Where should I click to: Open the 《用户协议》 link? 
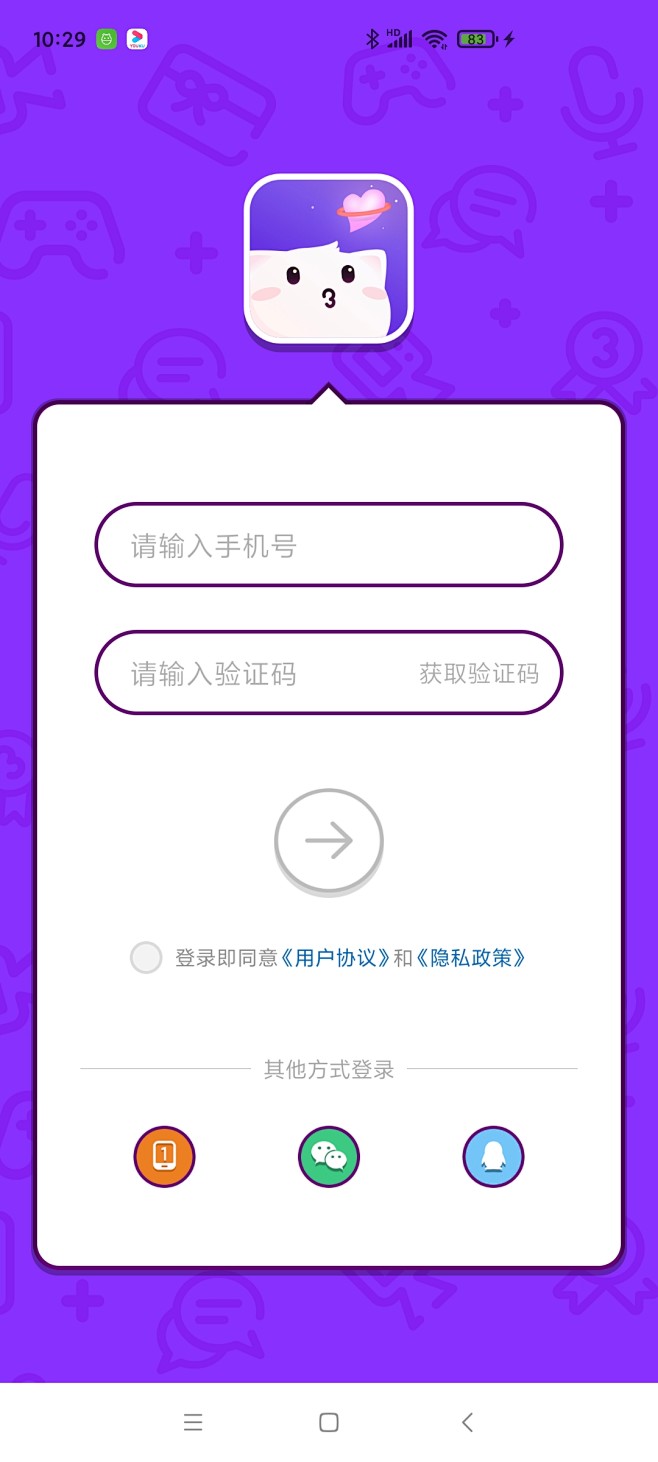click(x=335, y=958)
